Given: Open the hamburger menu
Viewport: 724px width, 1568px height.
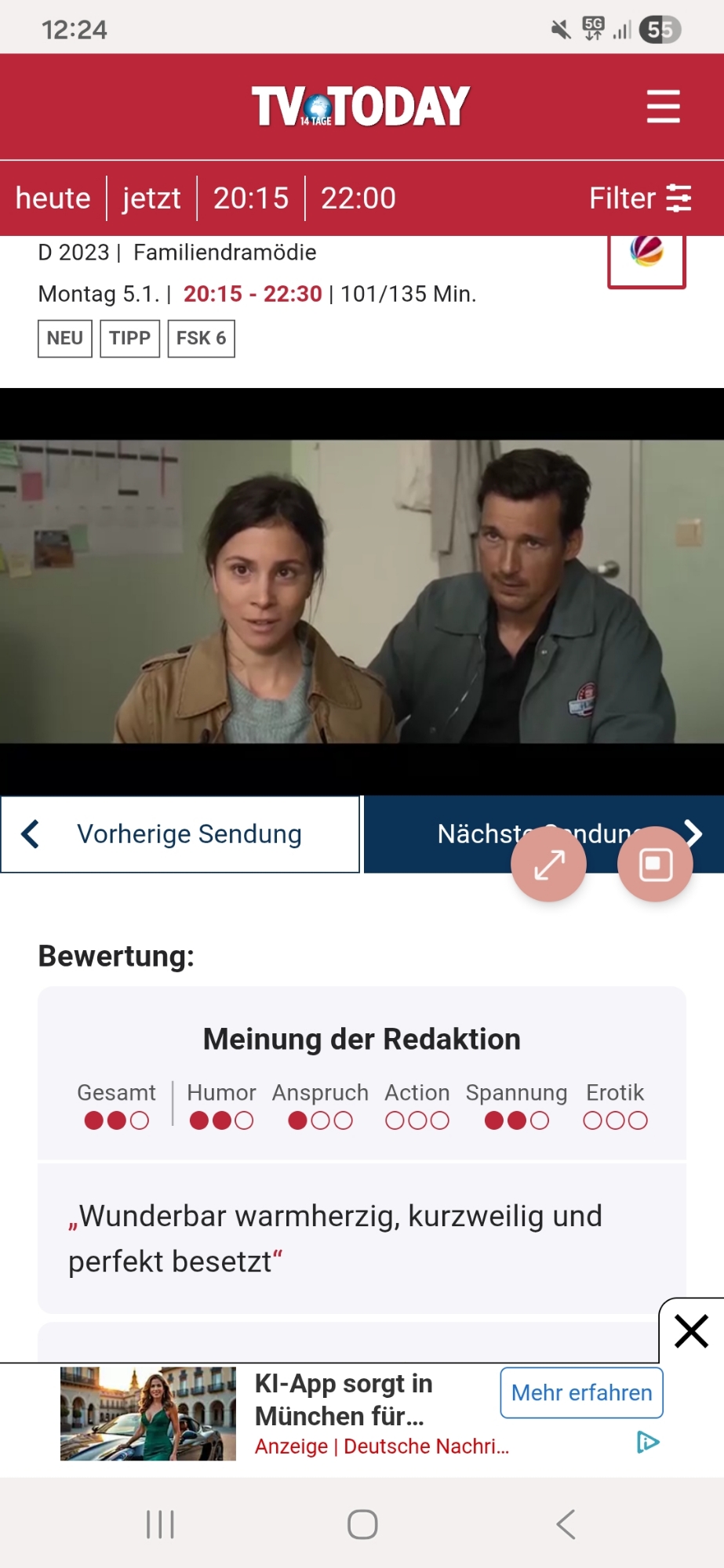Looking at the screenshot, I should [663, 106].
